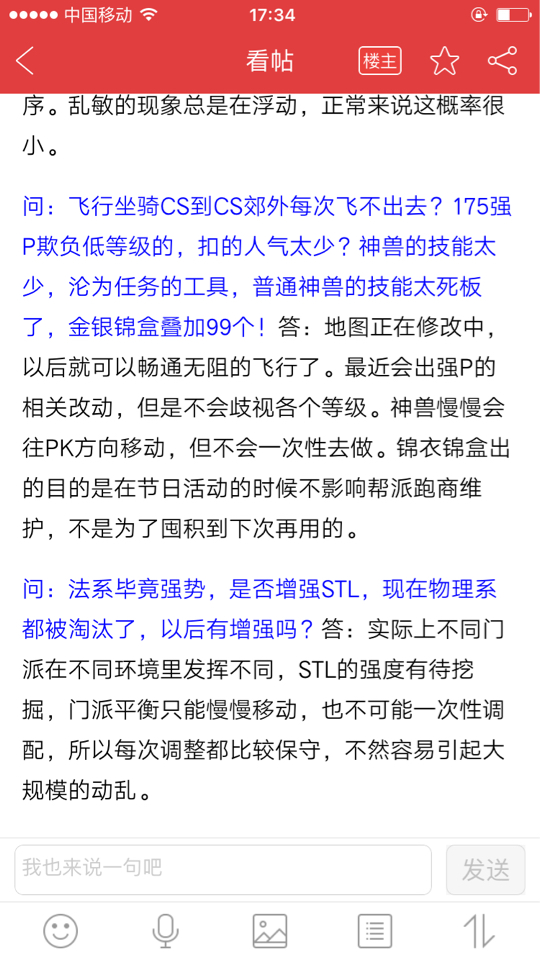
Task: Tap the up-down arrows icon
Action: [479, 931]
